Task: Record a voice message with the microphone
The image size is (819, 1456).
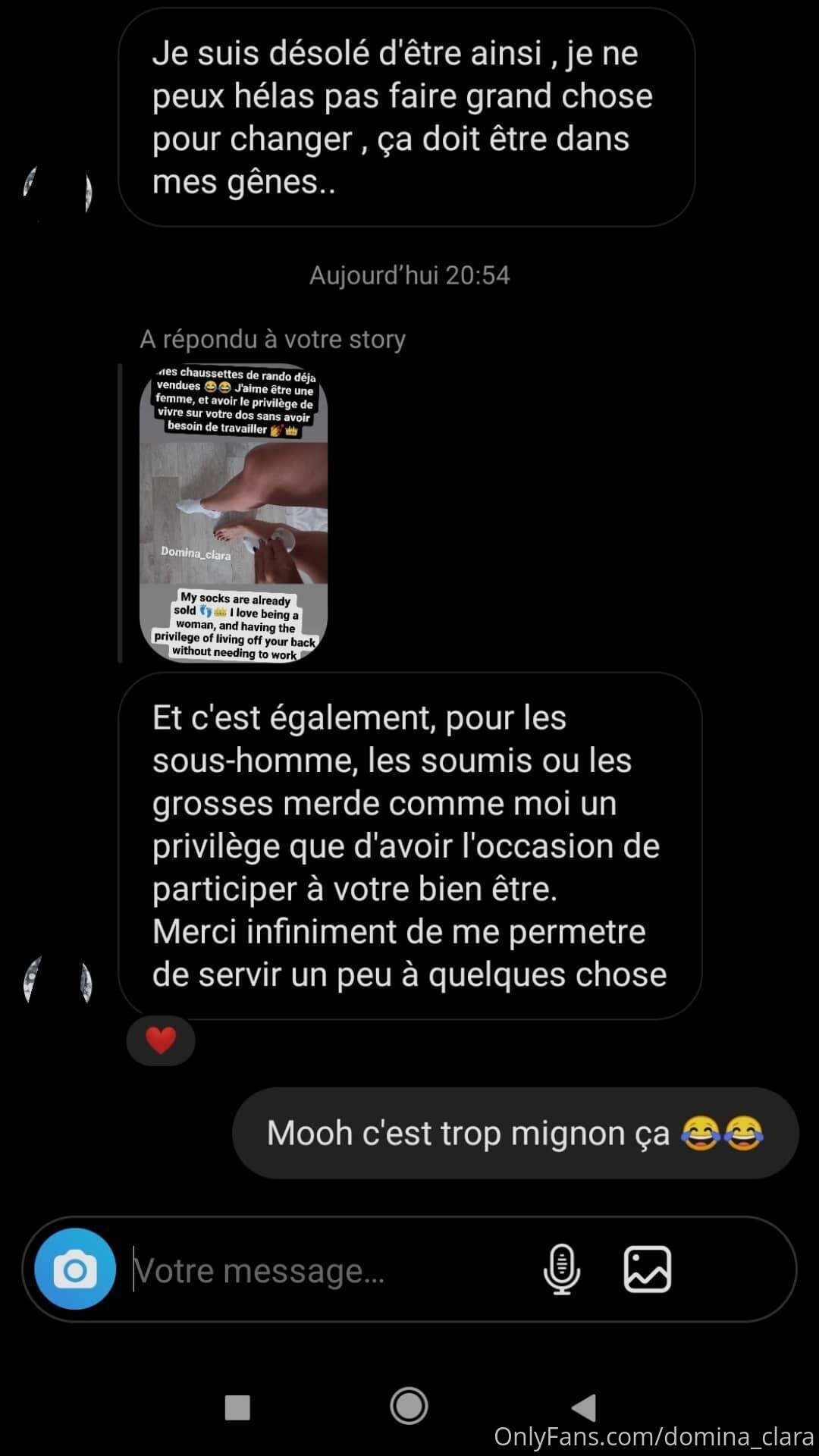Action: 562,1269
